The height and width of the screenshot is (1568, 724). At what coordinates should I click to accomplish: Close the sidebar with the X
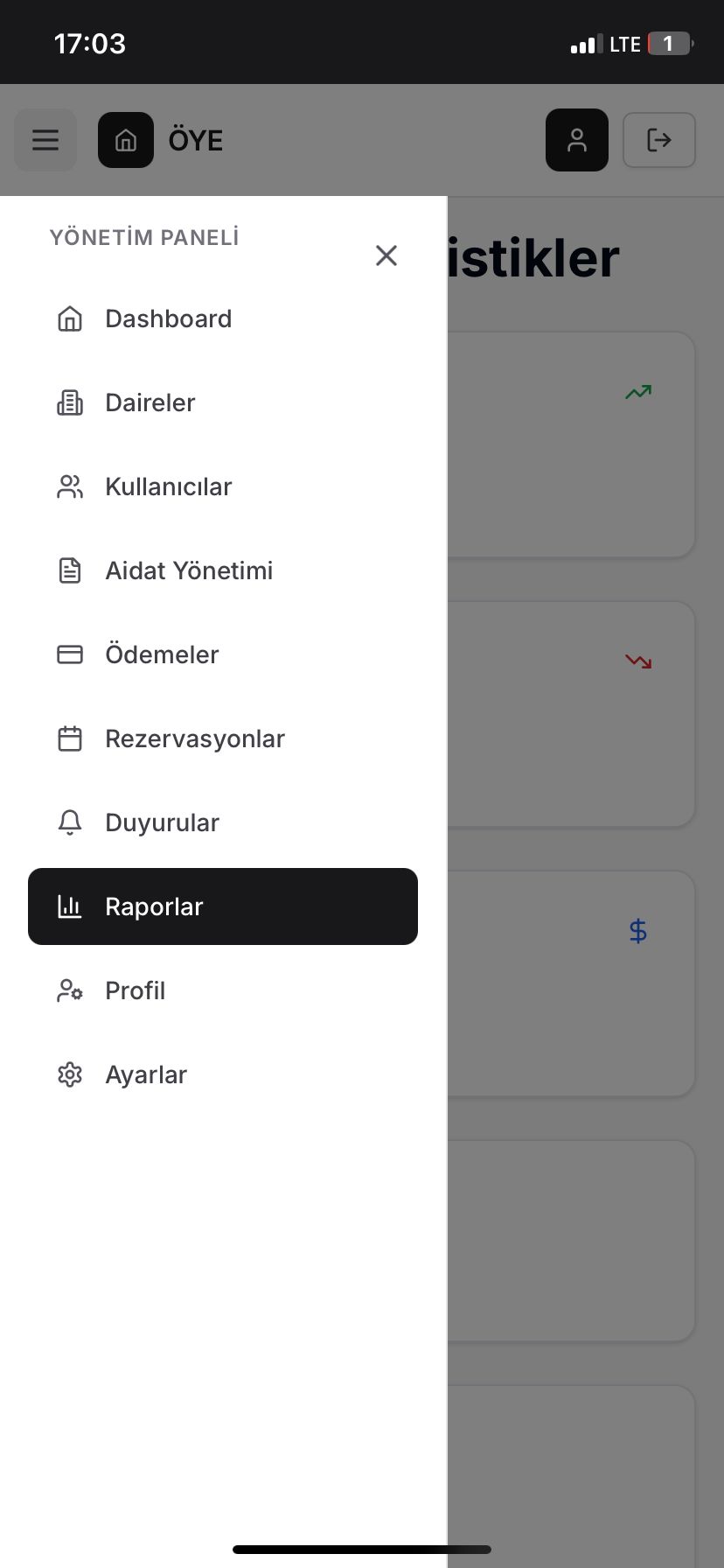tap(386, 255)
